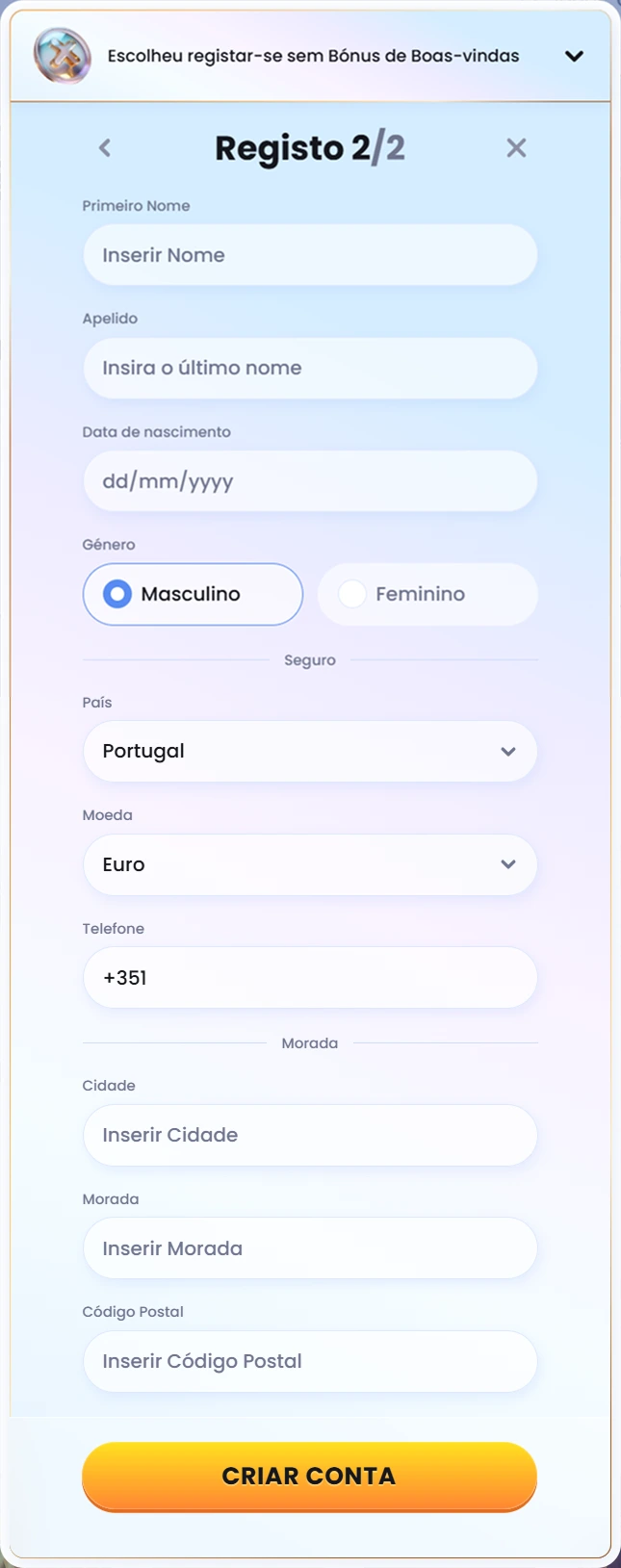This screenshot has height=1568, width=621.
Task: Close the registration form
Action: [x=516, y=147]
